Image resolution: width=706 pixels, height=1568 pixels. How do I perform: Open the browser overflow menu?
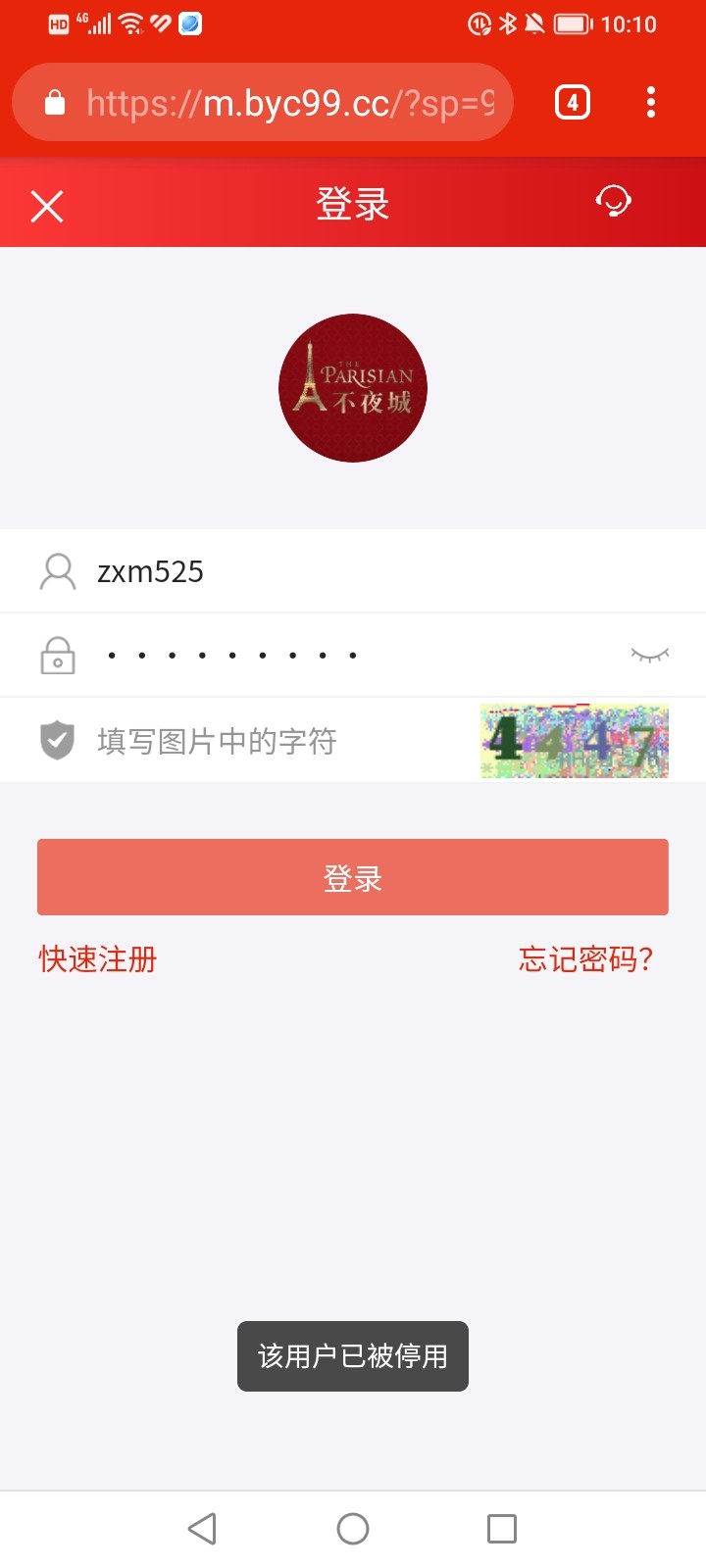[x=651, y=102]
